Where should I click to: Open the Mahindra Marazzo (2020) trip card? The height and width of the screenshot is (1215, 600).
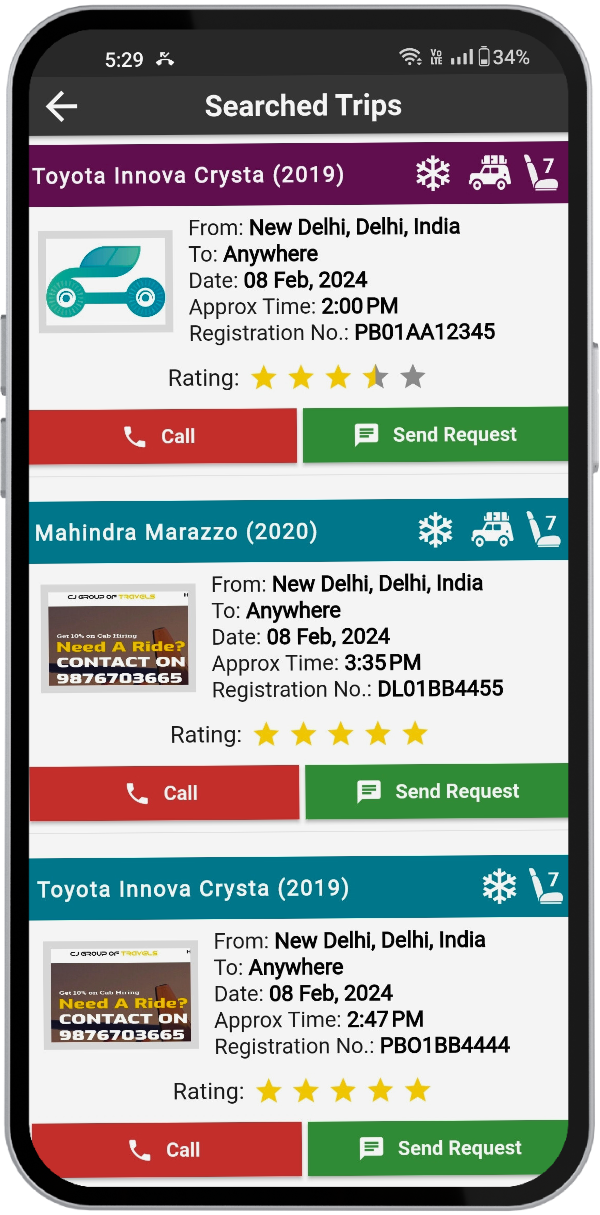coord(299,660)
